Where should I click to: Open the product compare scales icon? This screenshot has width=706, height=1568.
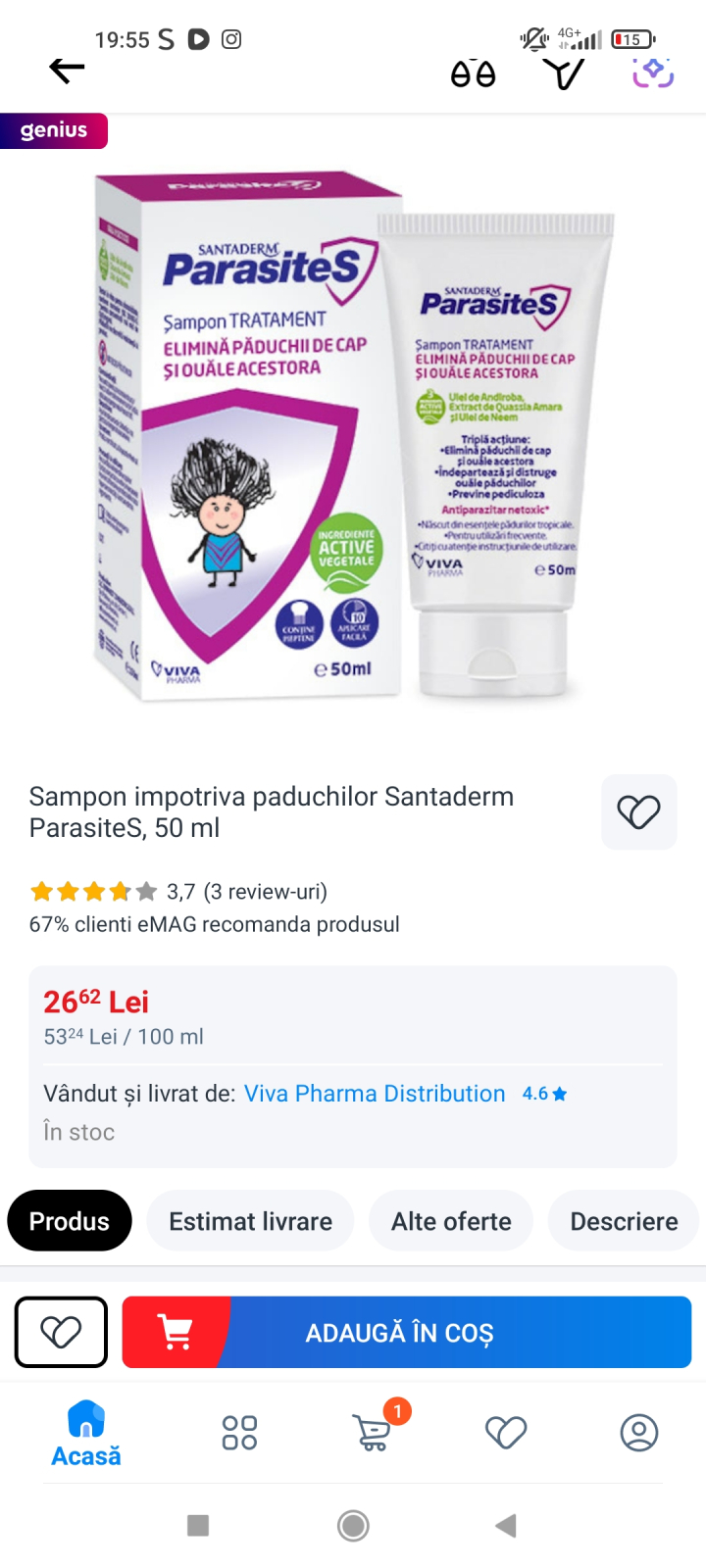click(x=473, y=73)
